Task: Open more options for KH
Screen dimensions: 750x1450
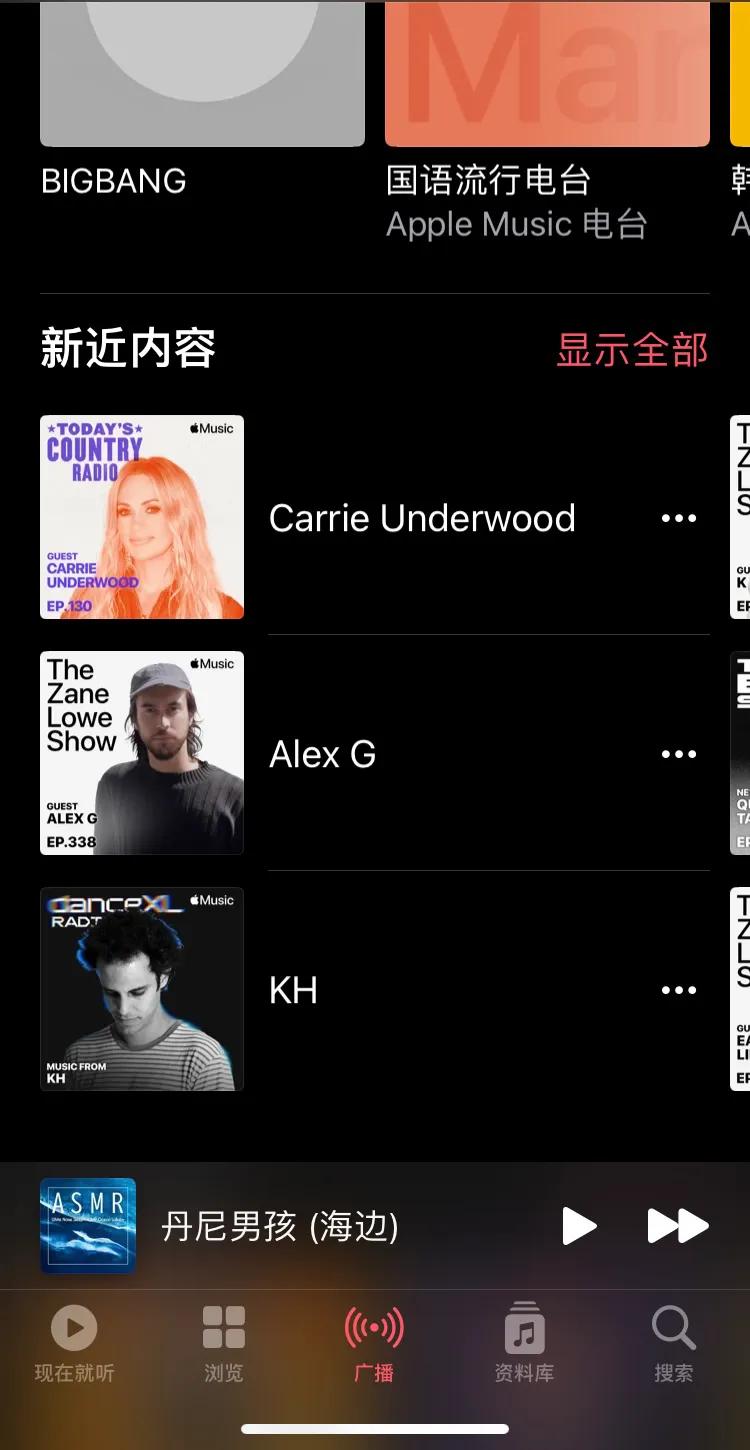Action: pos(679,990)
